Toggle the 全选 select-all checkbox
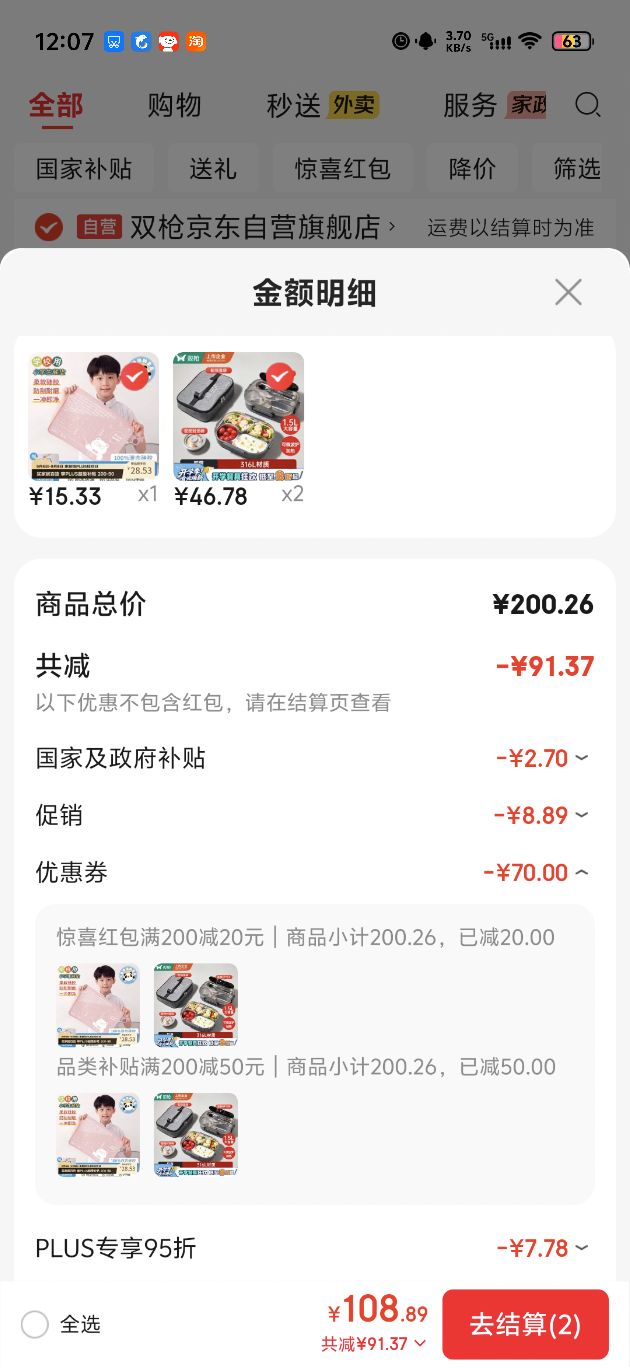The width and height of the screenshot is (630, 1368). pos(35,1325)
